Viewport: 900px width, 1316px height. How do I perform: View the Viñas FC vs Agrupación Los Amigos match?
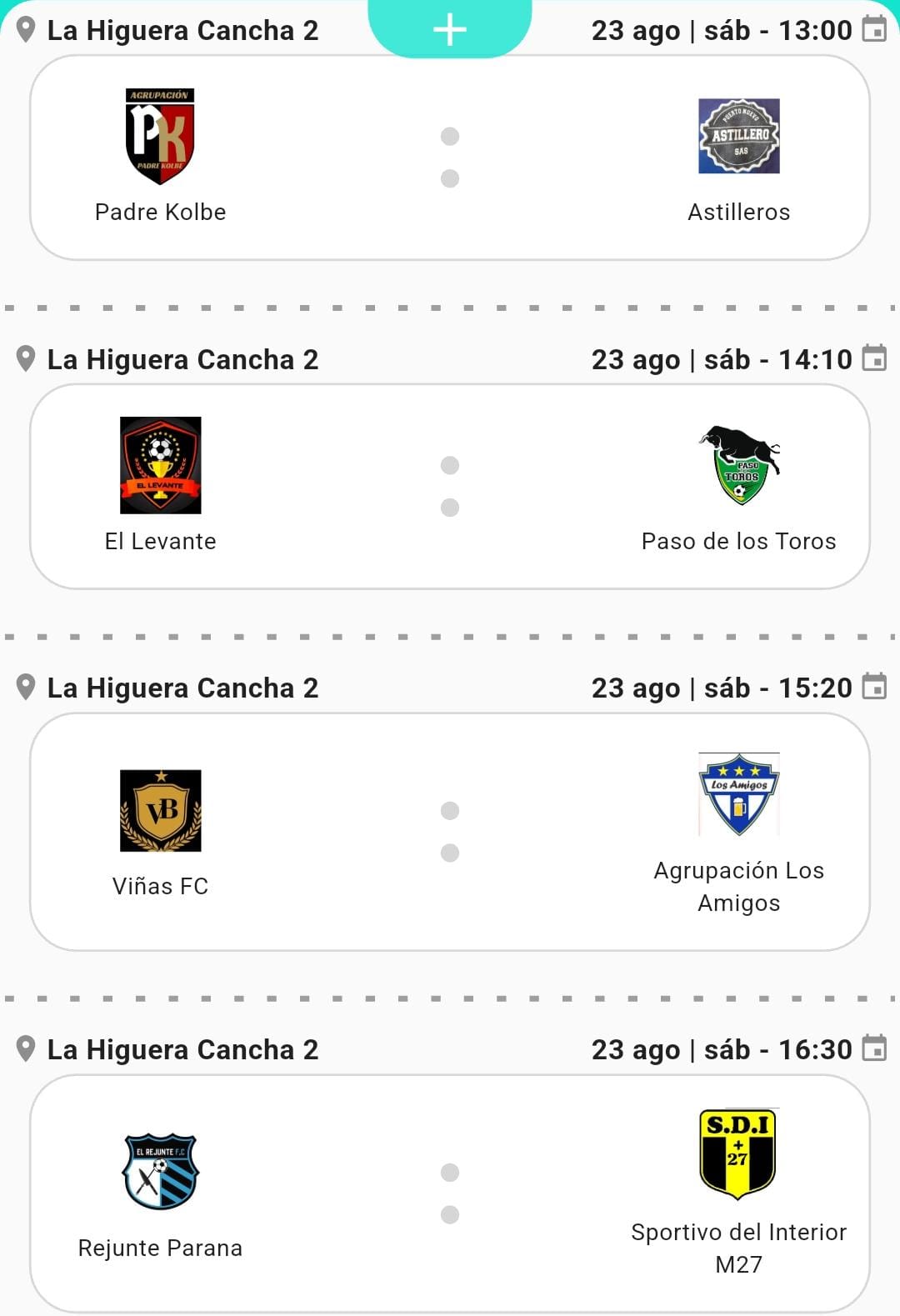tap(449, 832)
